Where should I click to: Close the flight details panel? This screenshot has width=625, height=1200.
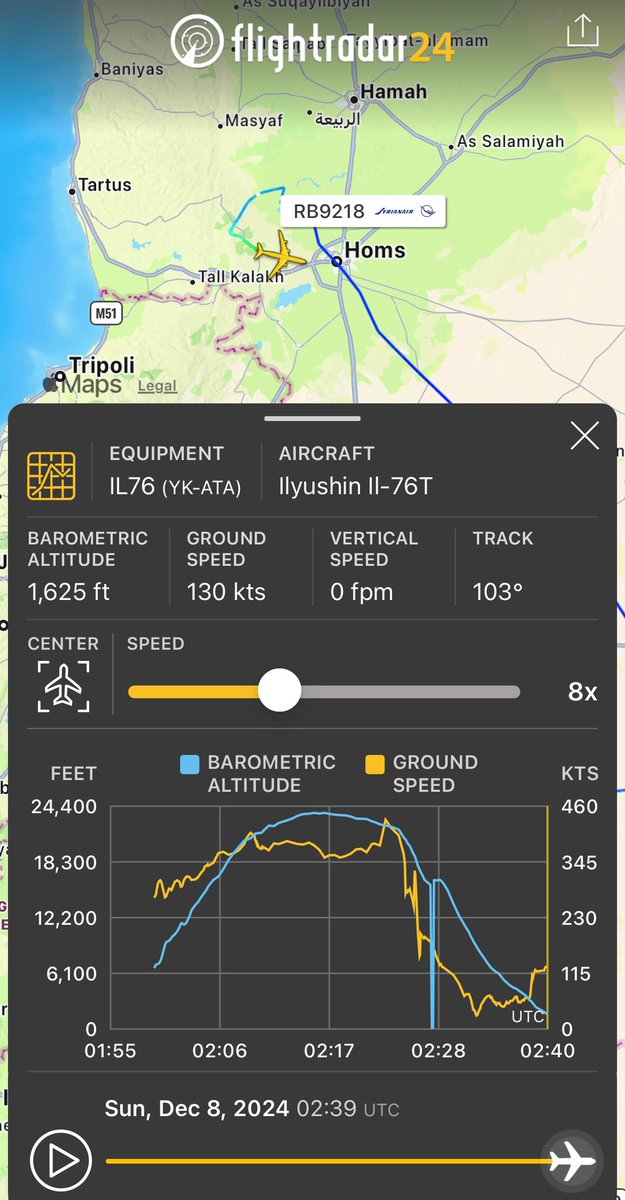click(584, 436)
